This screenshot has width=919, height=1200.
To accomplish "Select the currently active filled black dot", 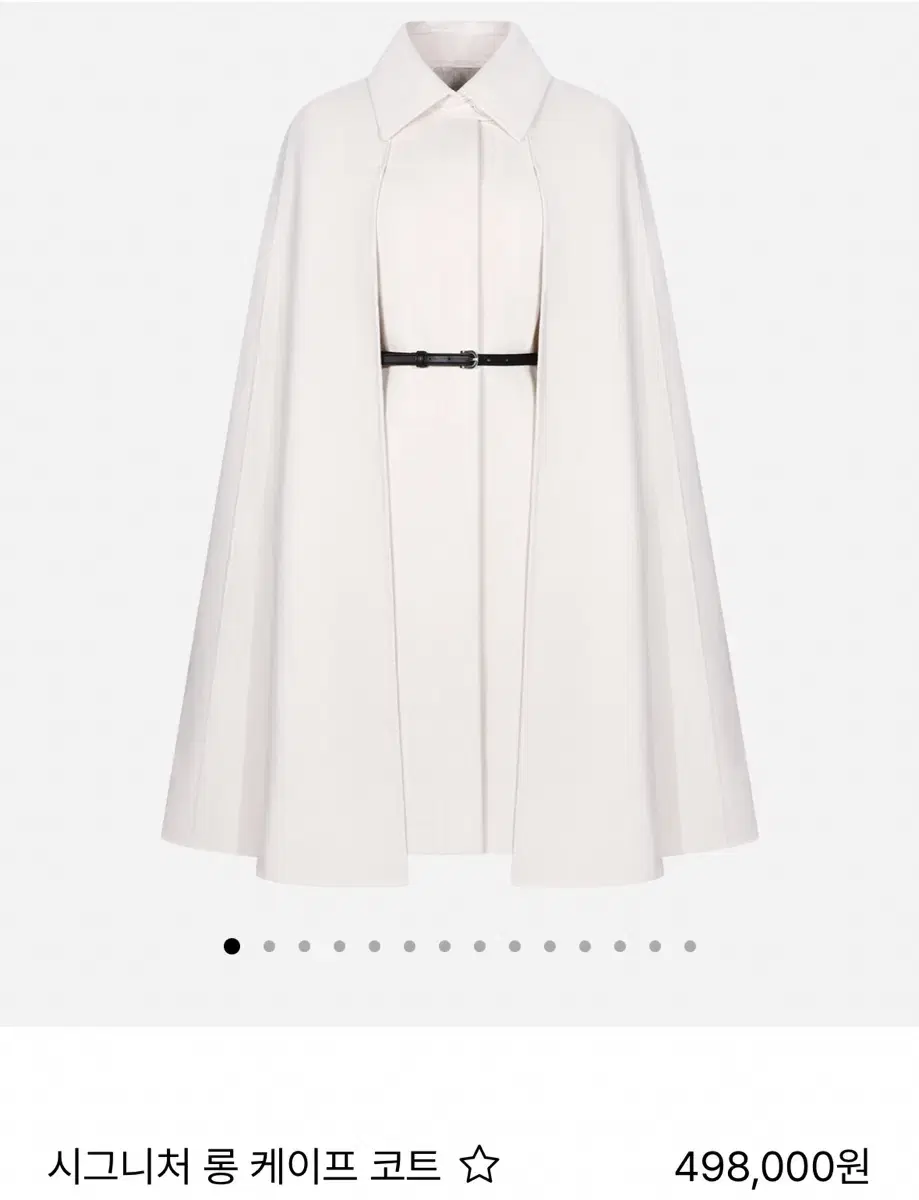I will [x=230, y=944].
